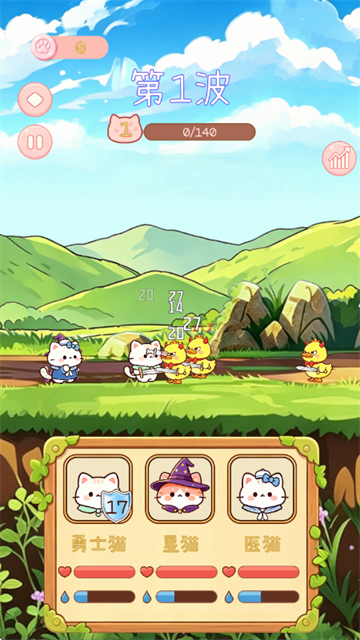Tap the pink diamond button
360x640 pixels.
pyautogui.click(x=35, y=100)
